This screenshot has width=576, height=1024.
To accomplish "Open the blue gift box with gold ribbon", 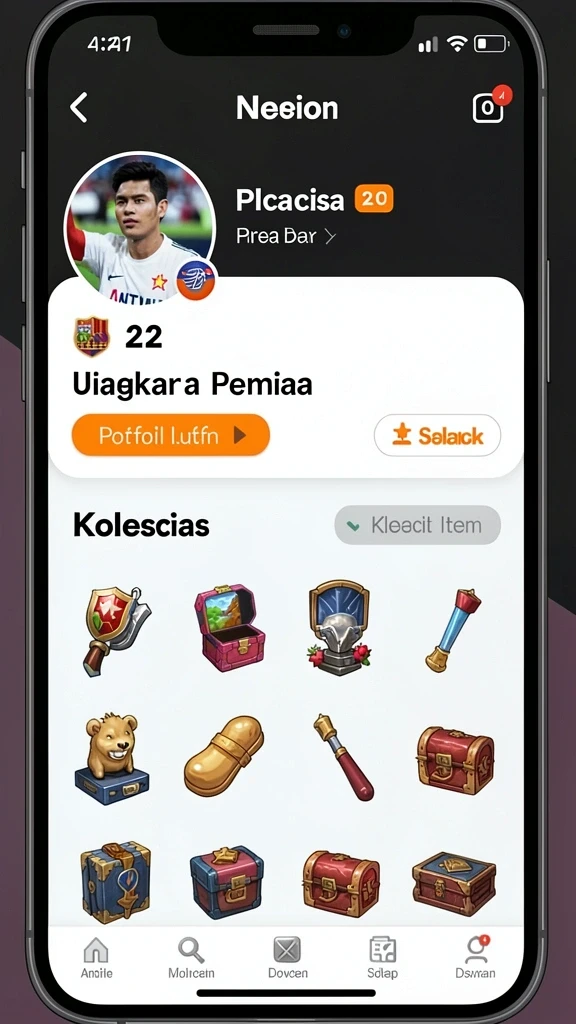I will 116,882.
